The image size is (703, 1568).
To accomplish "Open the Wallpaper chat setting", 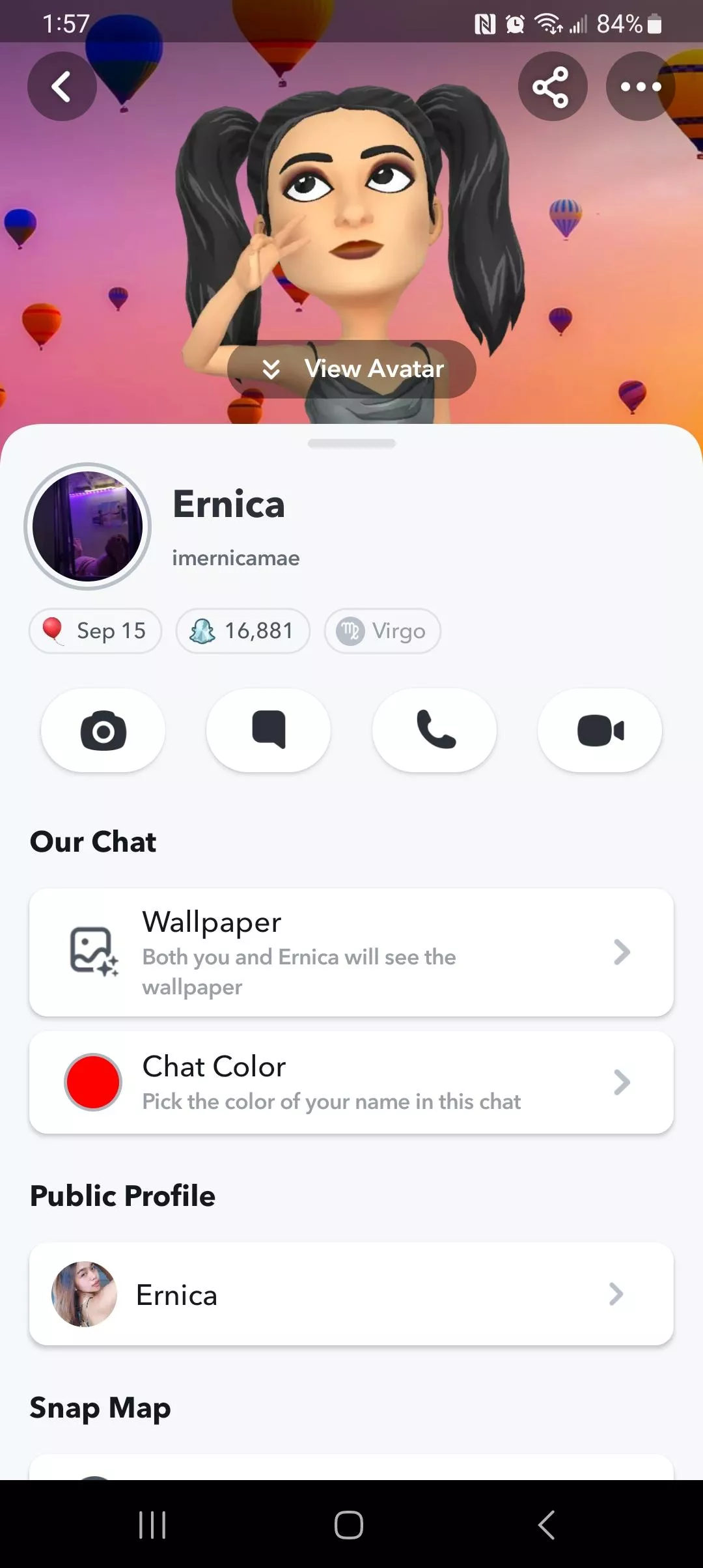I will point(351,952).
